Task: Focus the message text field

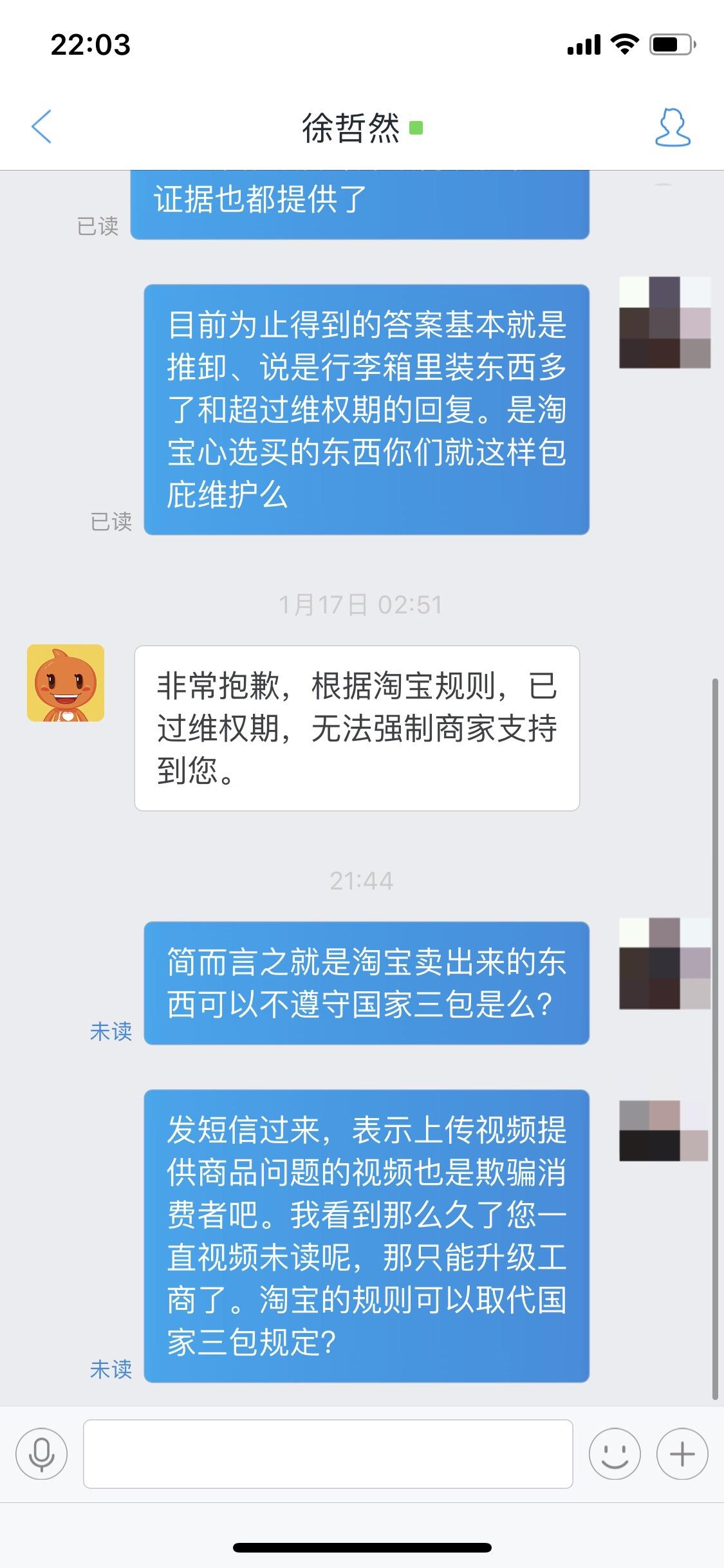Action: tap(328, 1454)
